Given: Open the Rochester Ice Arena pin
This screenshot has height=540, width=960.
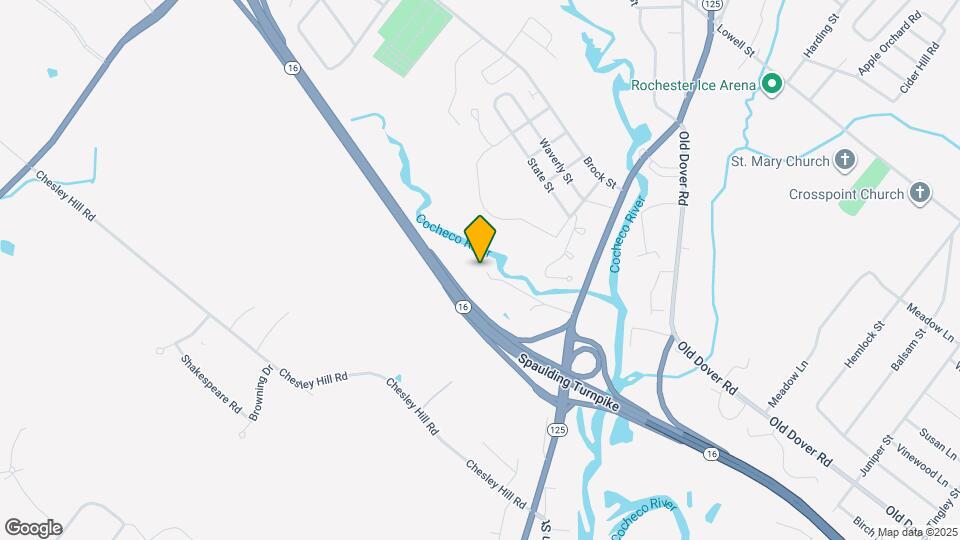Looking at the screenshot, I should [771, 85].
